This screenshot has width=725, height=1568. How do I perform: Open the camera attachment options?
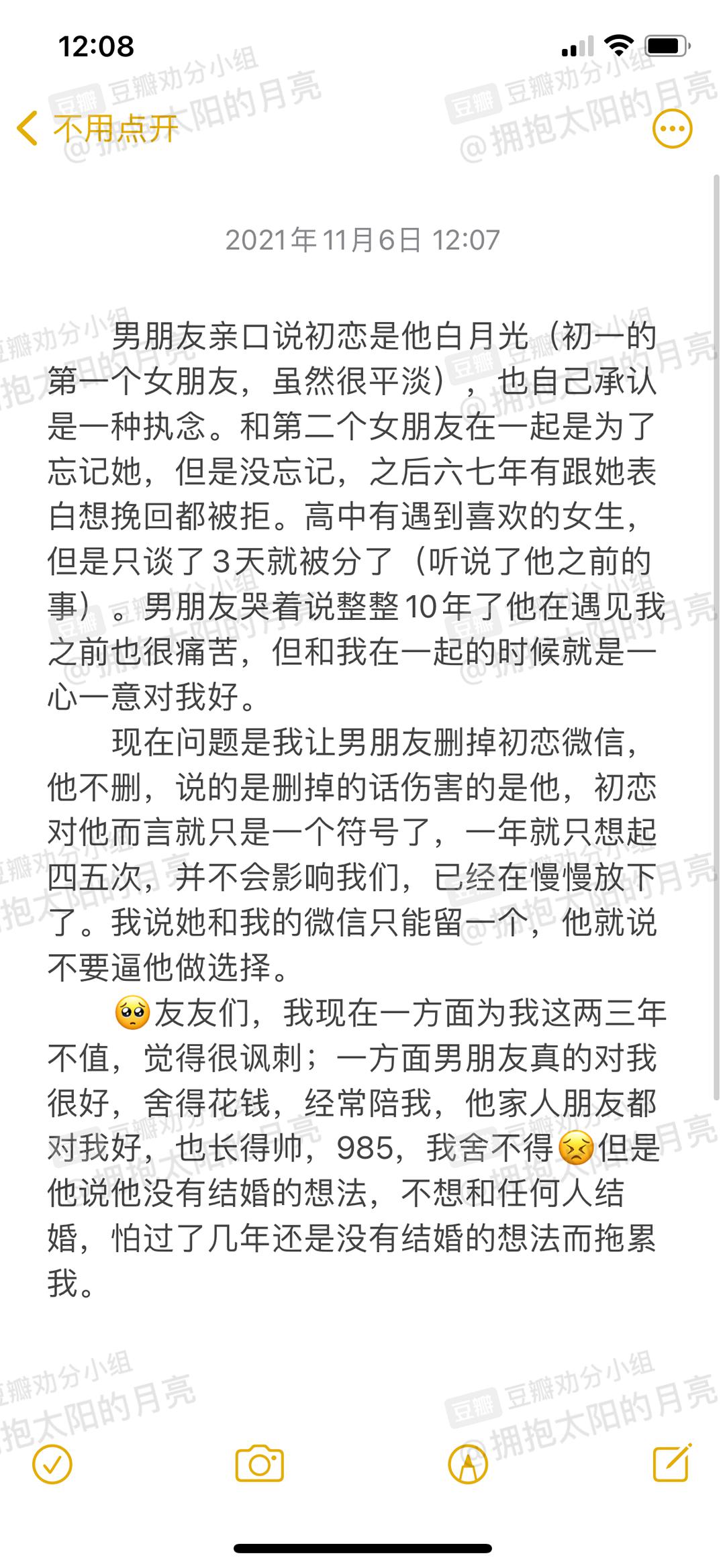[260, 1463]
